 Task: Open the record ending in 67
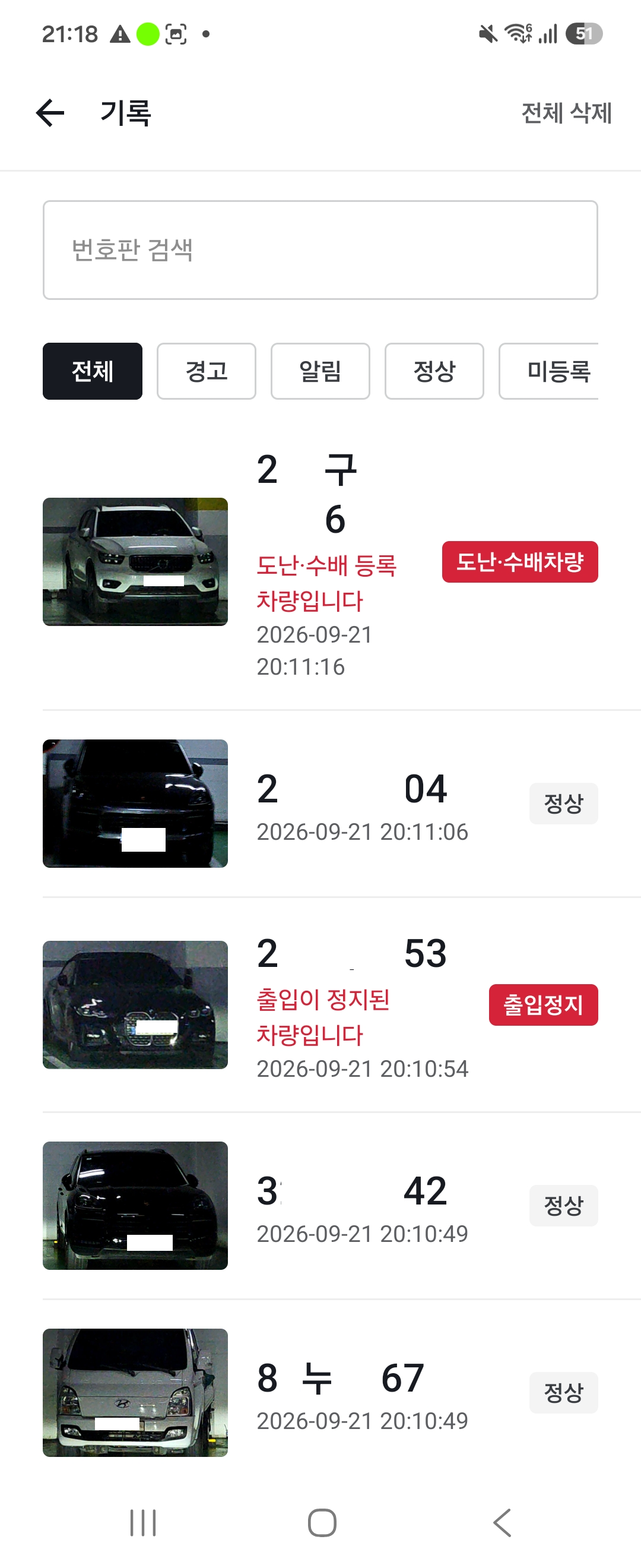[x=320, y=1393]
